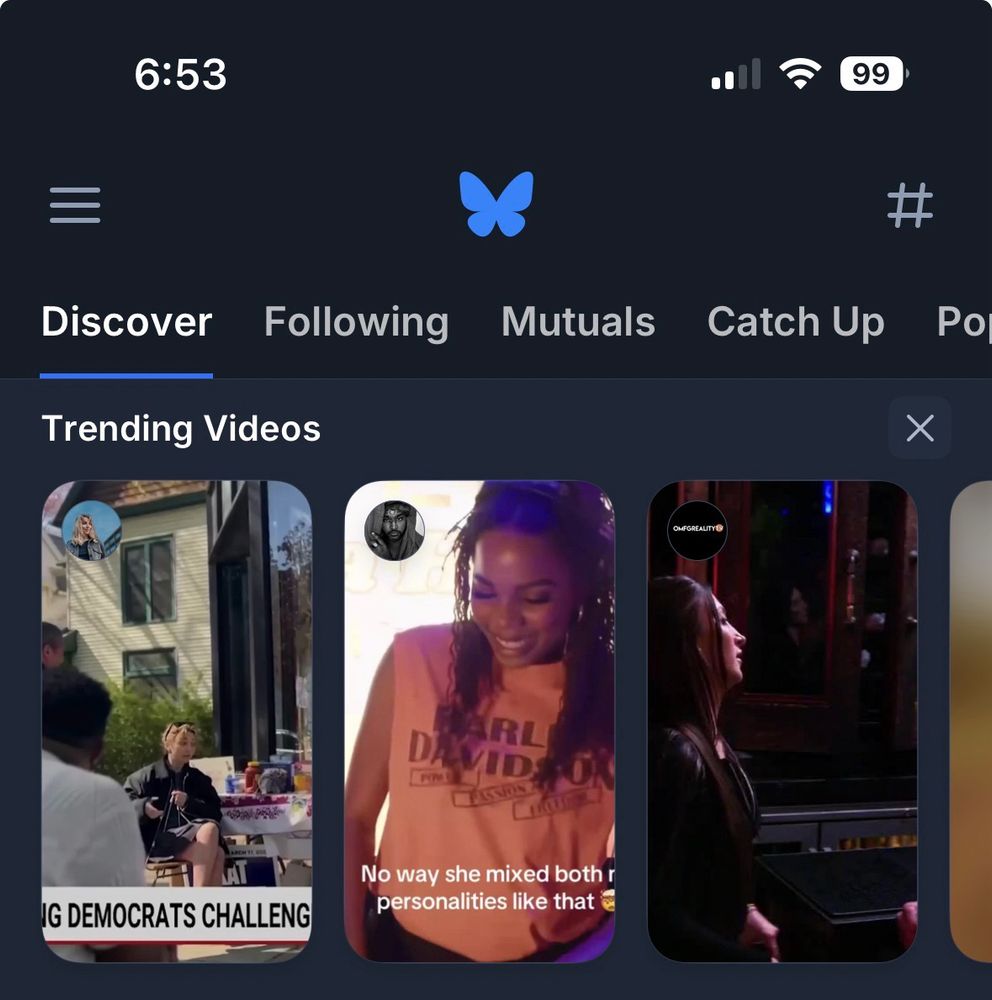Viewport: 992px width, 1000px height.
Task: Tap the 99 percent battery indicator
Action: tap(869, 73)
